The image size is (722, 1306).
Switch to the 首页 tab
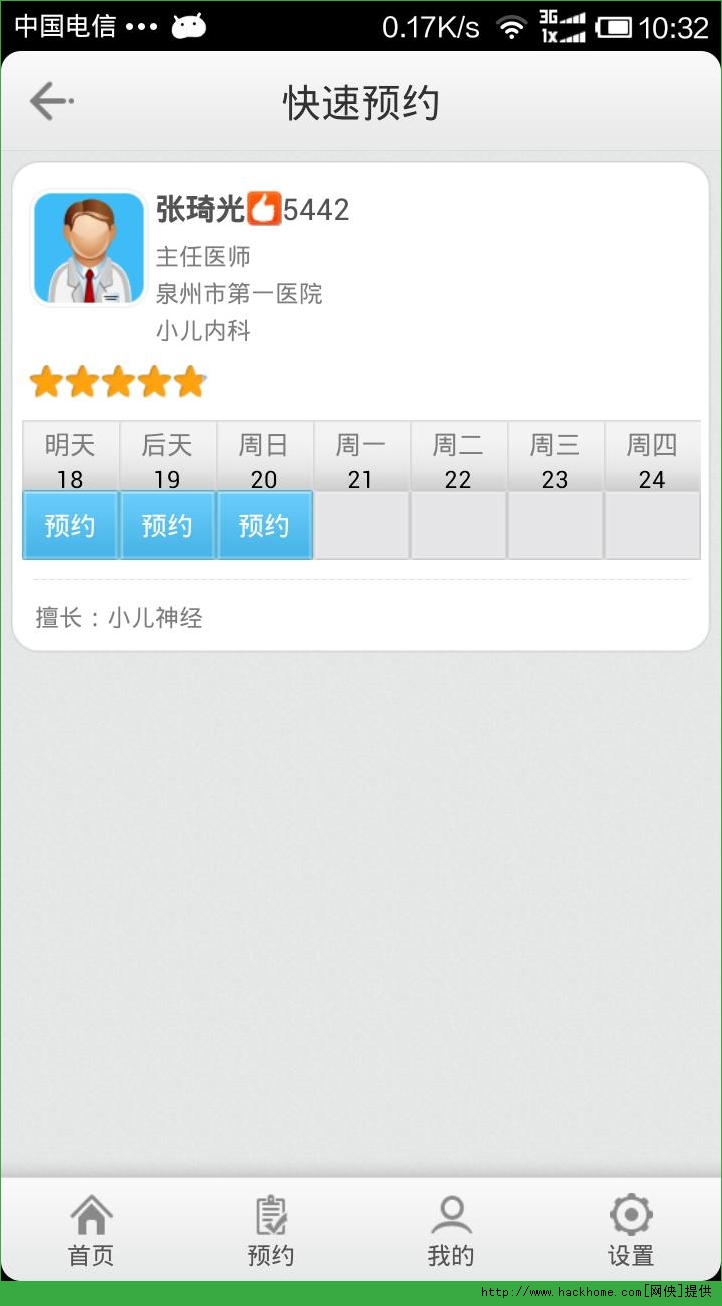[91, 1231]
